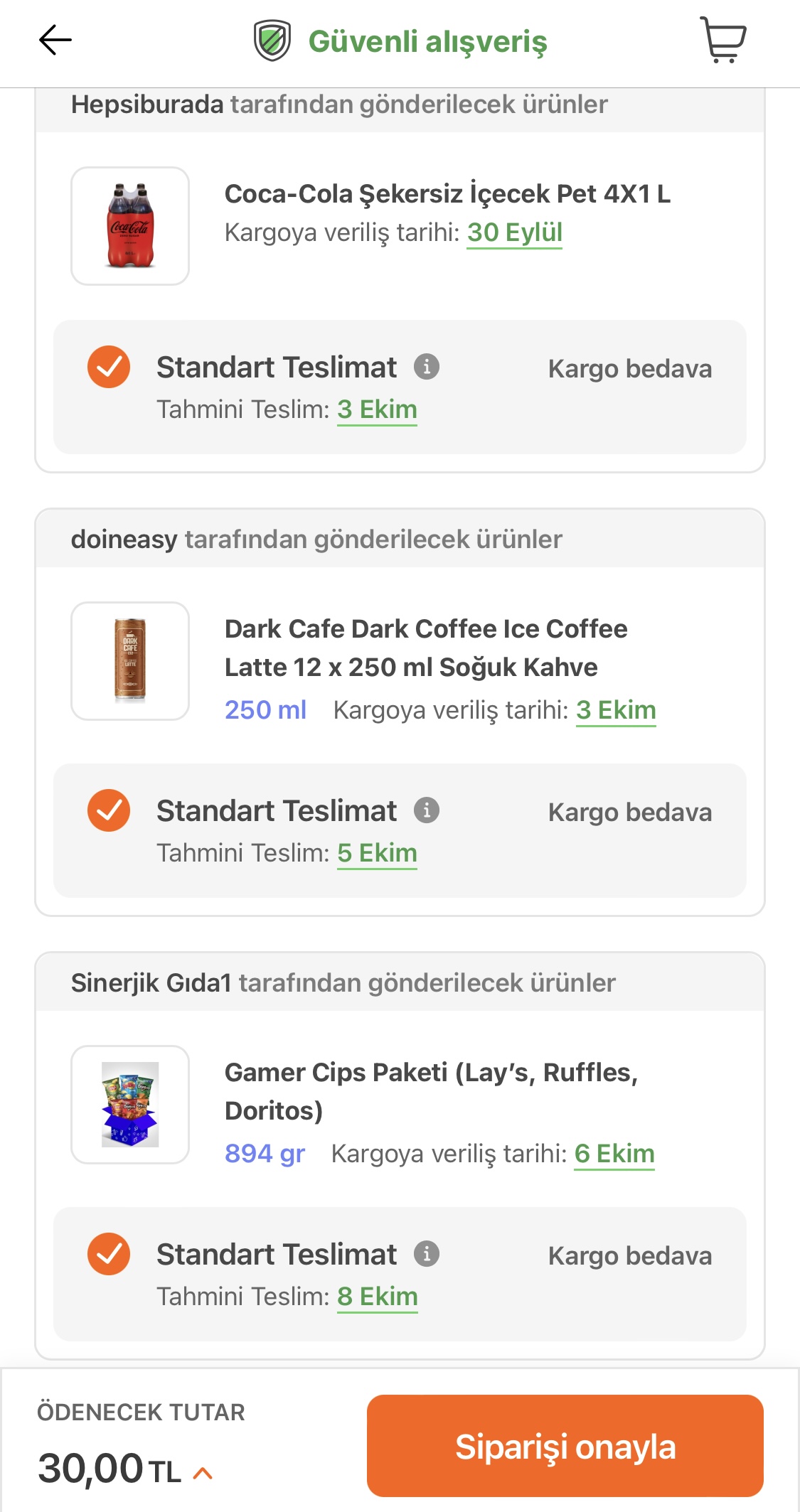Tap the underlined 3 Ekim delivery estimate
Image resolution: width=800 pixels, height=1512 pixels.
pos(377,409)
